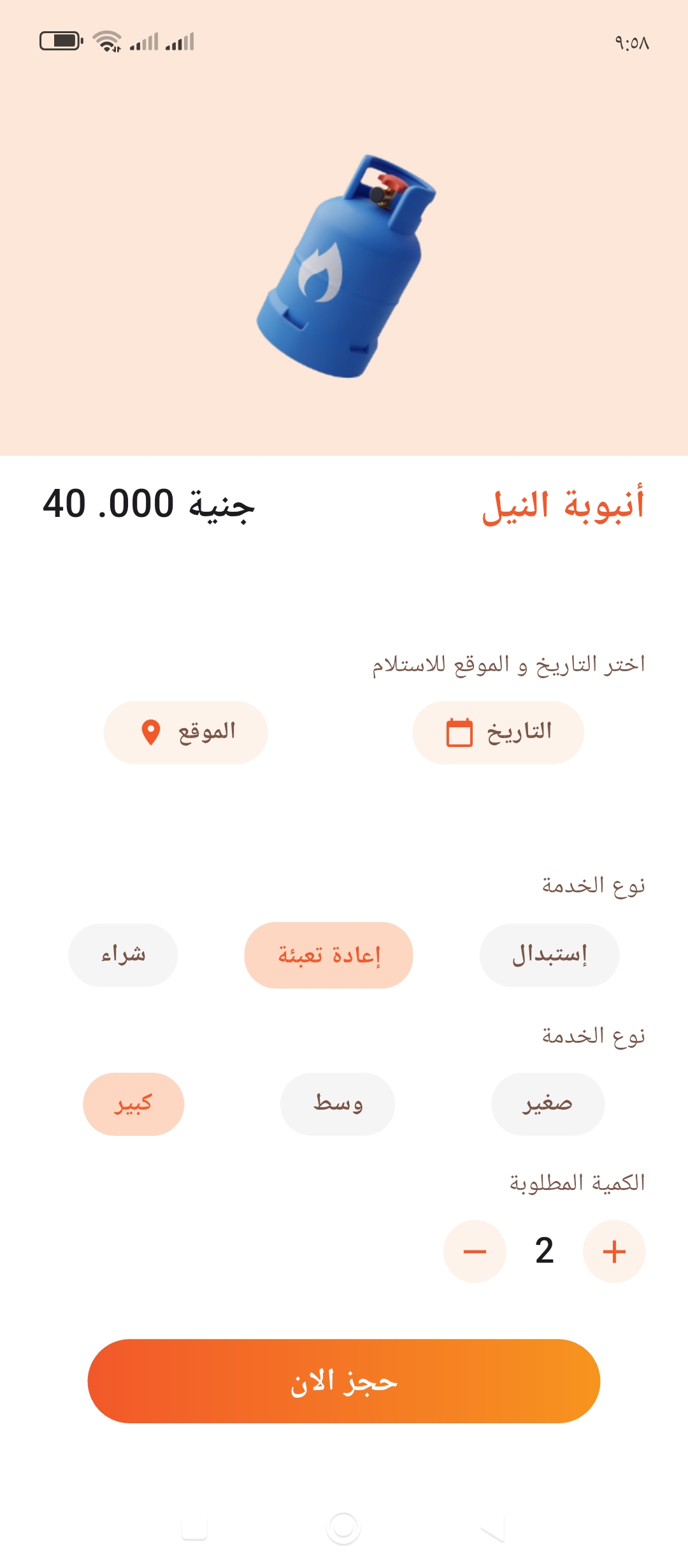Open the التاريخ date picker
Screen dimensions: 688x1568
pyautogui.click(x=498, y=732)
